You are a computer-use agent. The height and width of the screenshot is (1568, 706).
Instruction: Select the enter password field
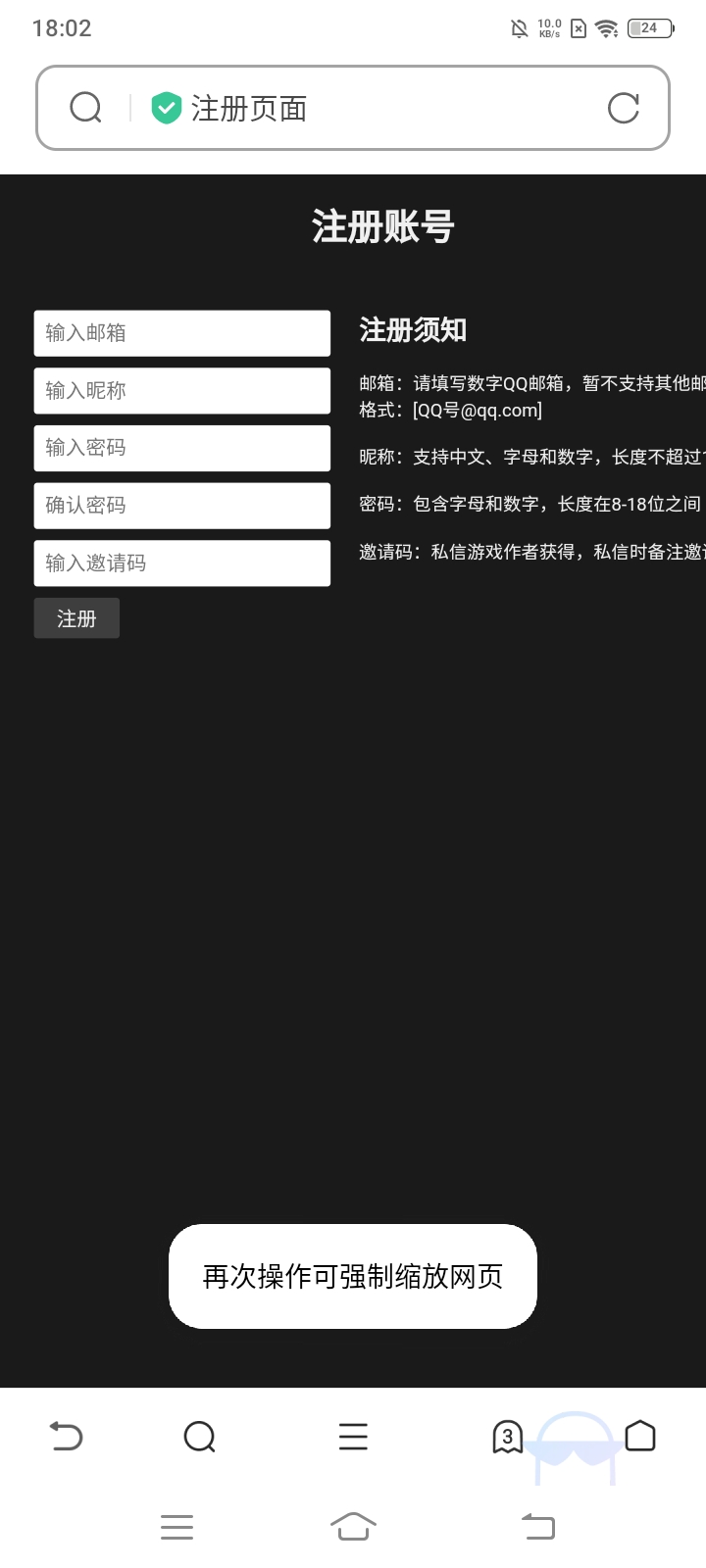[x=181, y=448]
